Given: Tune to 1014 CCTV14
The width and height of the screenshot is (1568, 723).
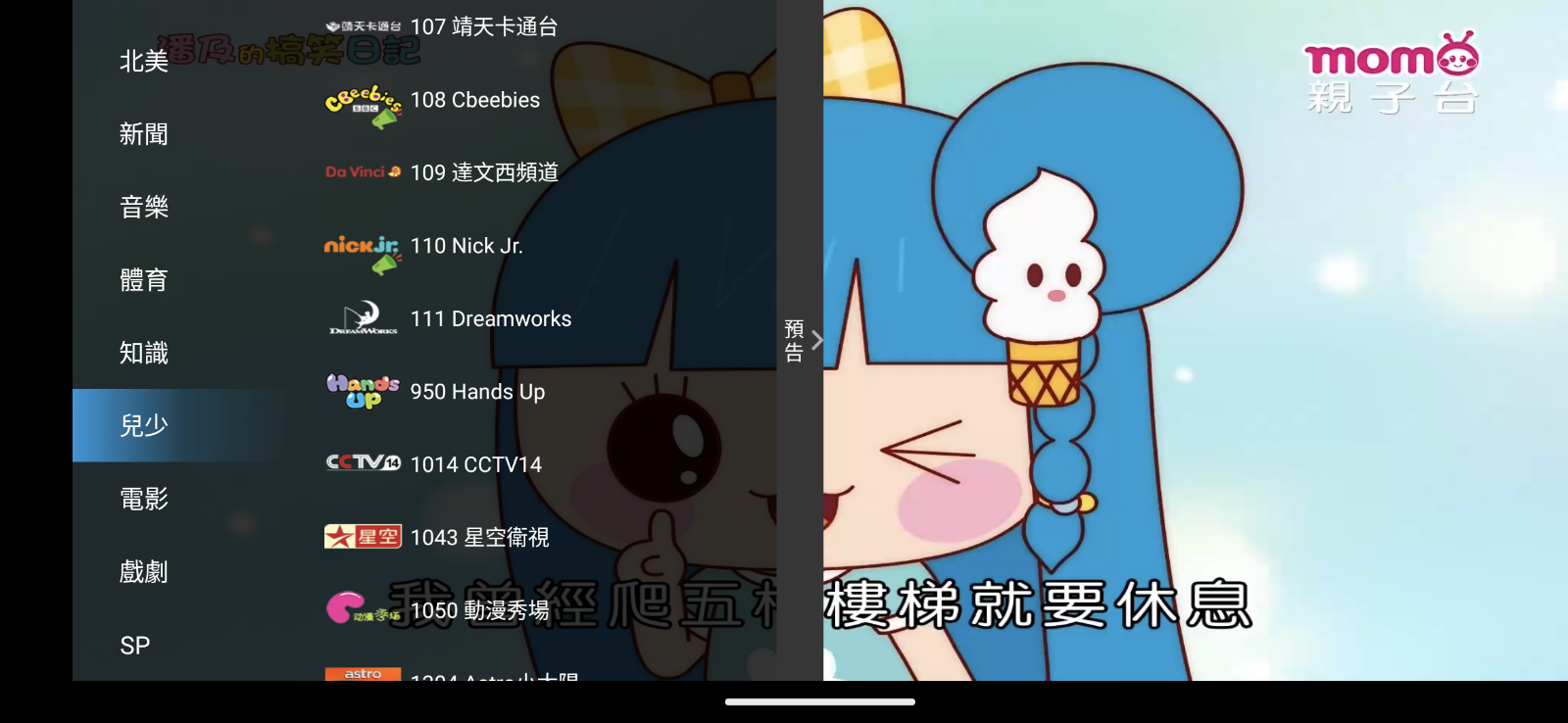Looking at the screenshot, I should 475,464.
